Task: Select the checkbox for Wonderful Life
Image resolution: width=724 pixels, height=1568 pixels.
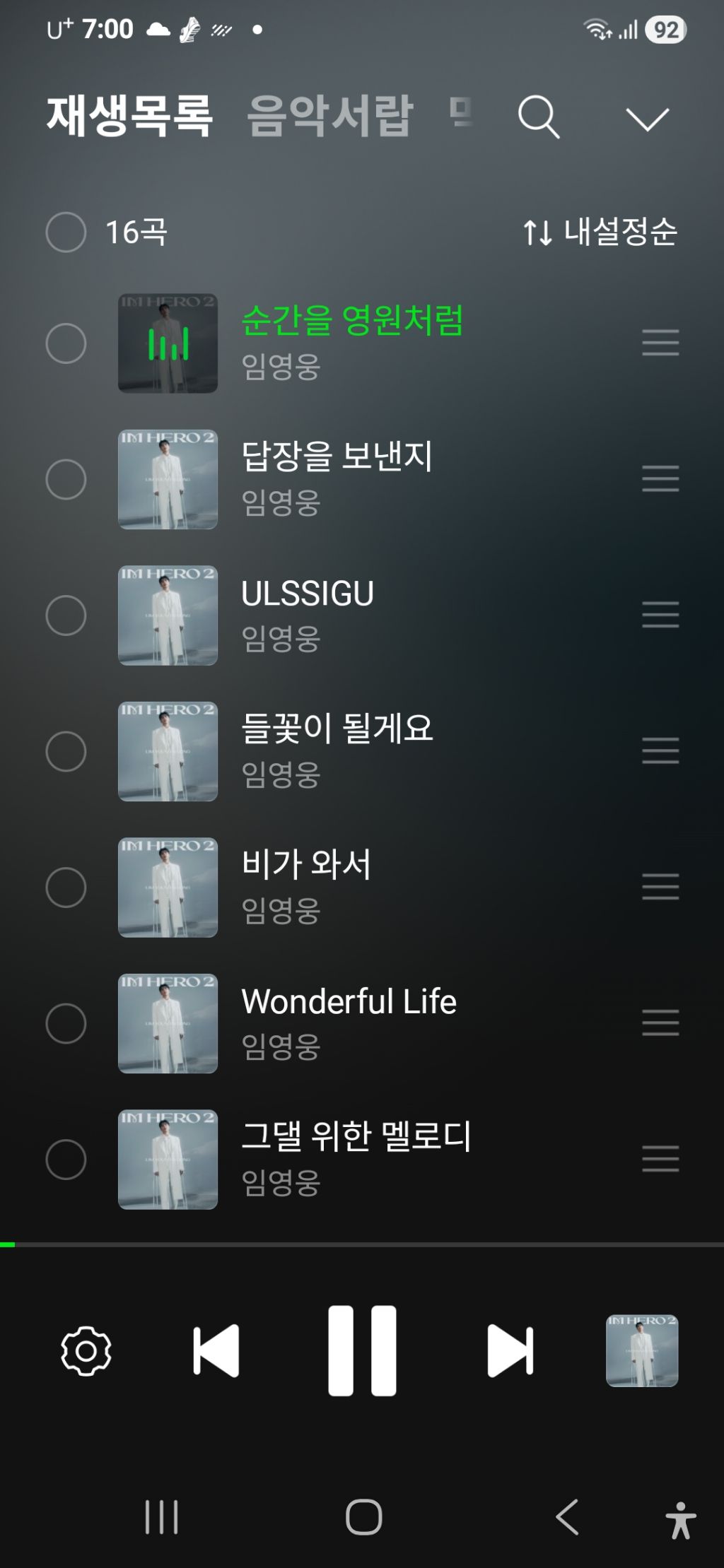Action: click(66, 1023)
